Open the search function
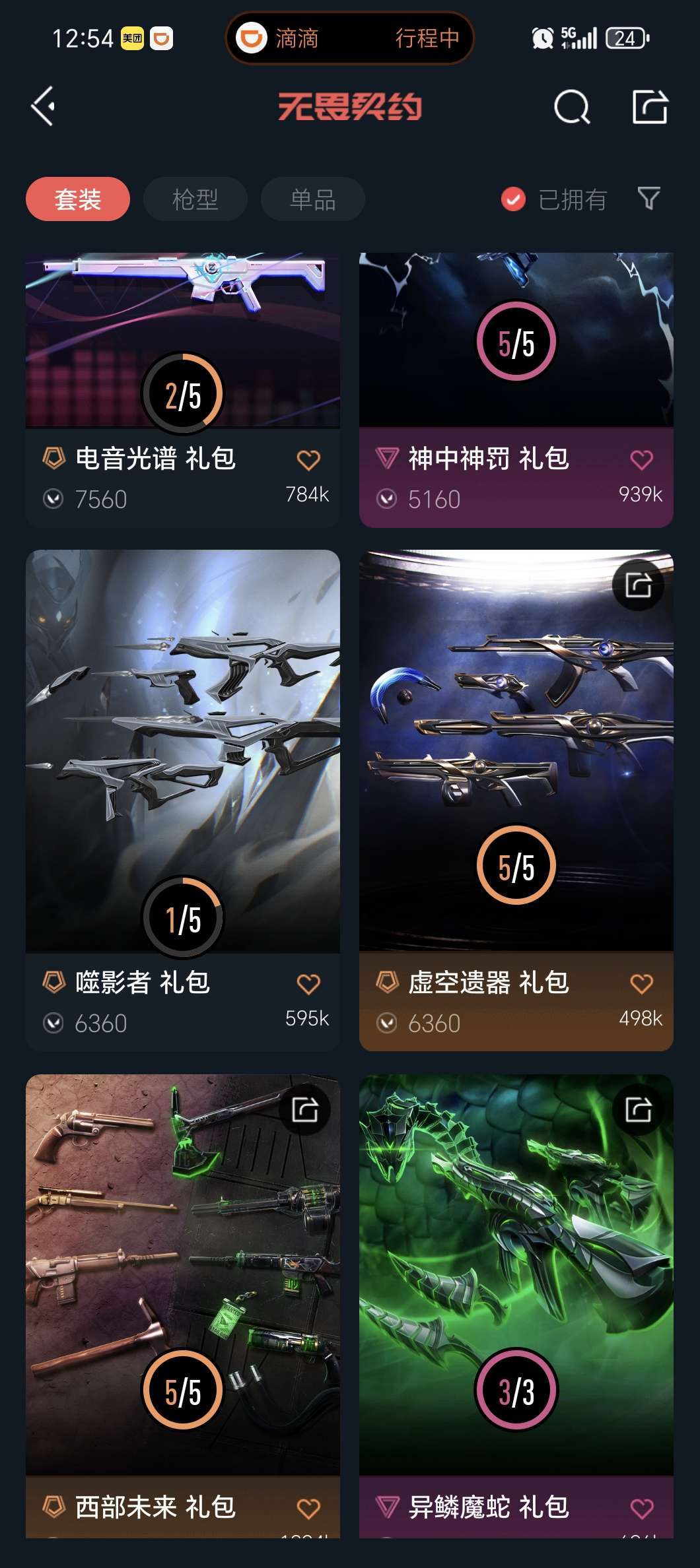This screenshot has width=700, height=1568. (572, 108)
